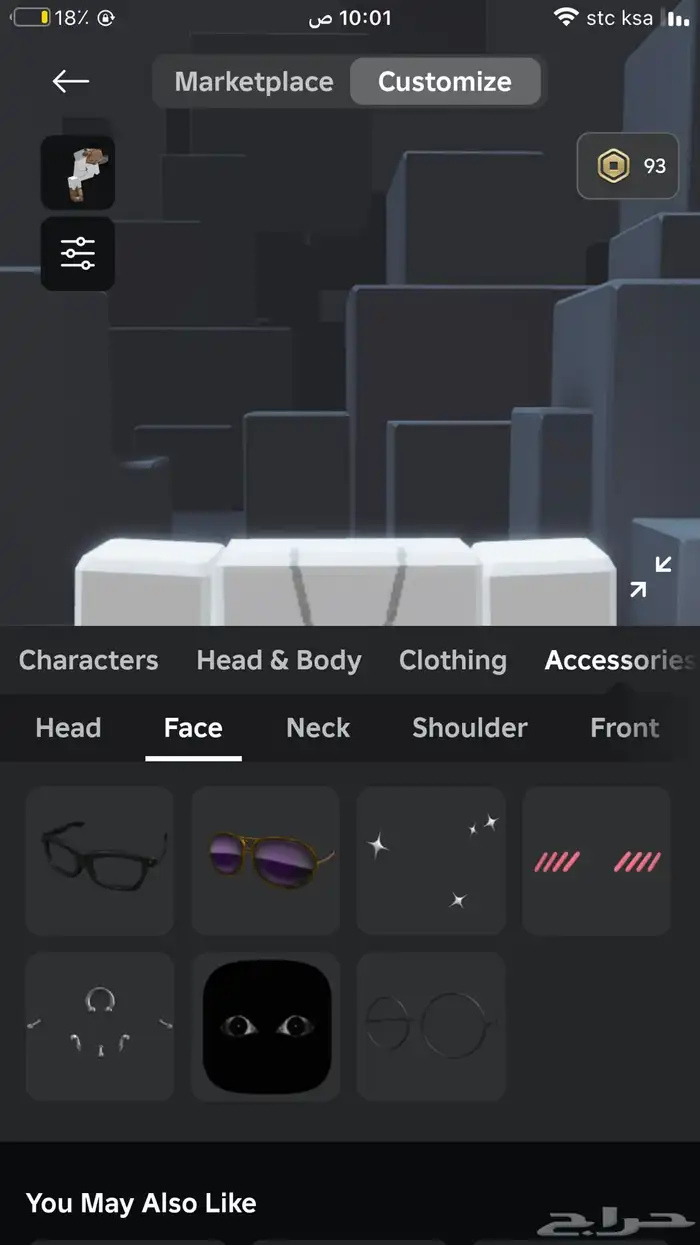
Task: Open the avatar settings sliders icon
Action: (78, 254)
